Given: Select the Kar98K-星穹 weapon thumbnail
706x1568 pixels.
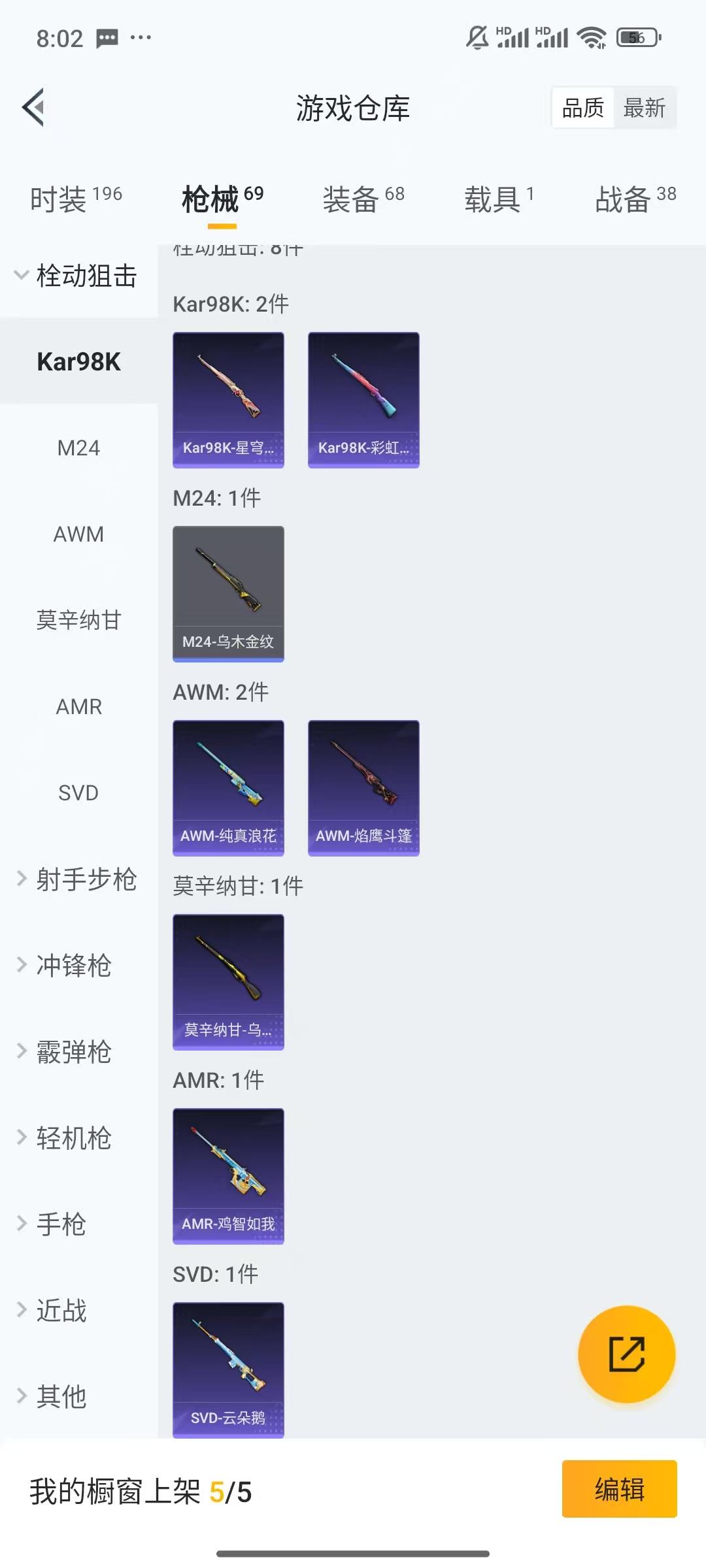Looking at the screenshot, I should click(228, 399).
